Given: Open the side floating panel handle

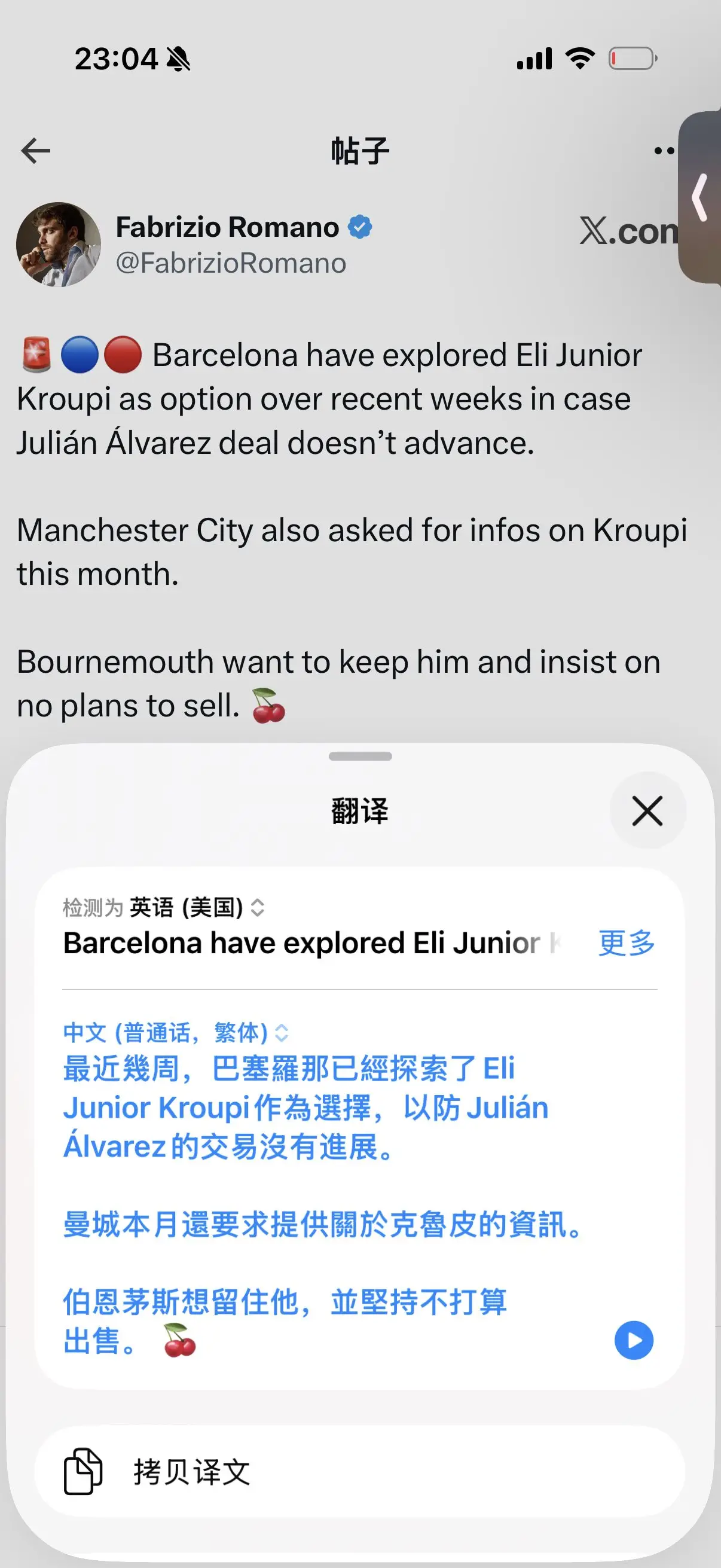Looking at the screenshot, I should click(x=700, y=197).
